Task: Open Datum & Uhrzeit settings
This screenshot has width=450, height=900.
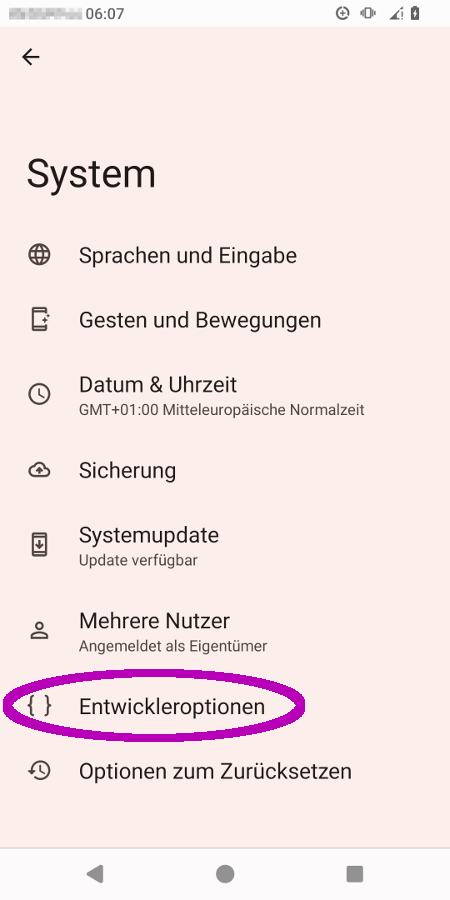Action: click(x=225, y=395)
